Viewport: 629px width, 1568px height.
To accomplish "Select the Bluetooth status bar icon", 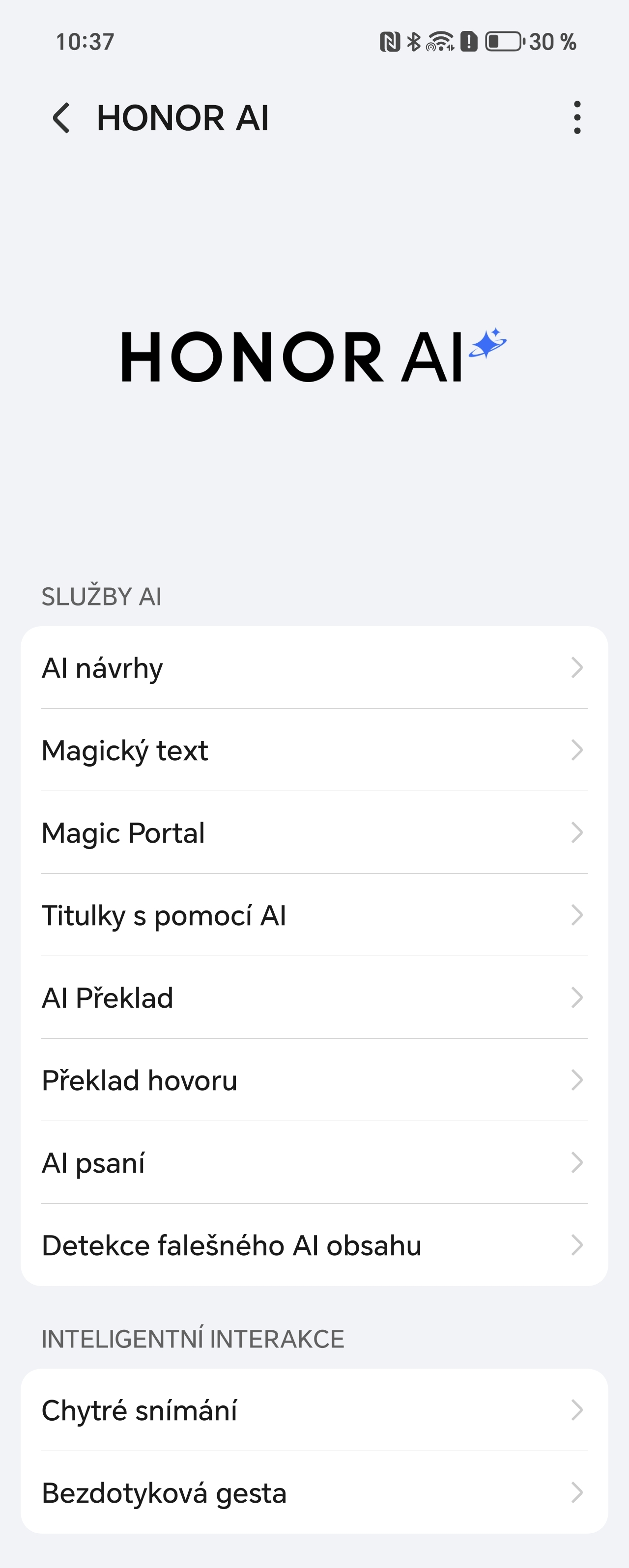I will [x=413, y=42].
